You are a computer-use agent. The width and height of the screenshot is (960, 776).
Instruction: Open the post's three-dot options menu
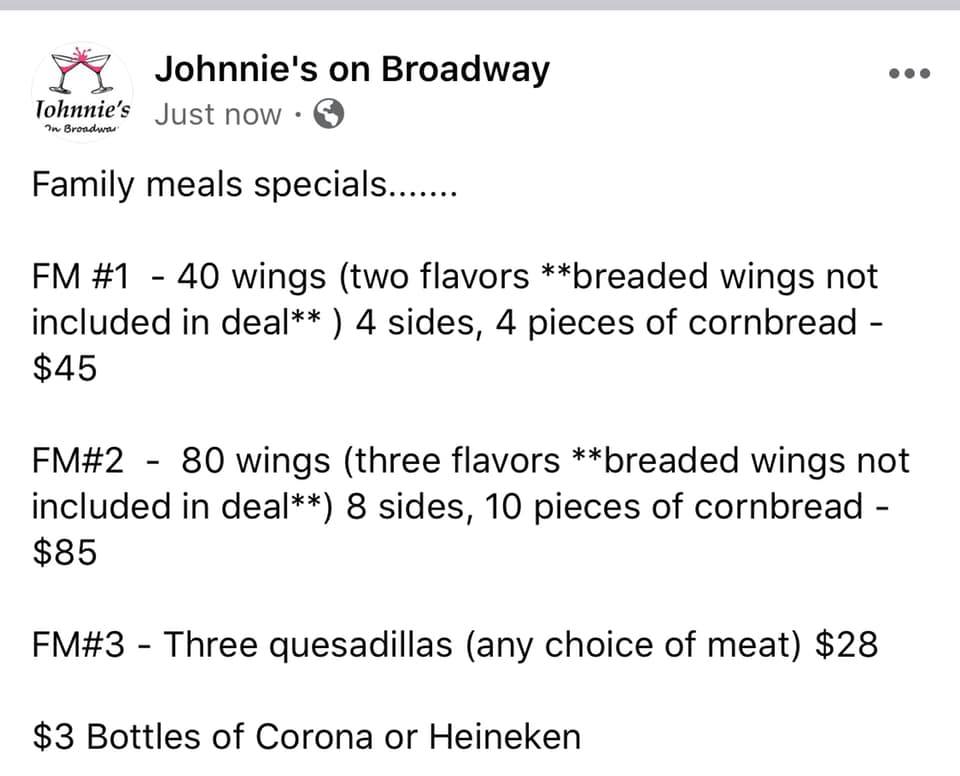click(x=910, y=73)
